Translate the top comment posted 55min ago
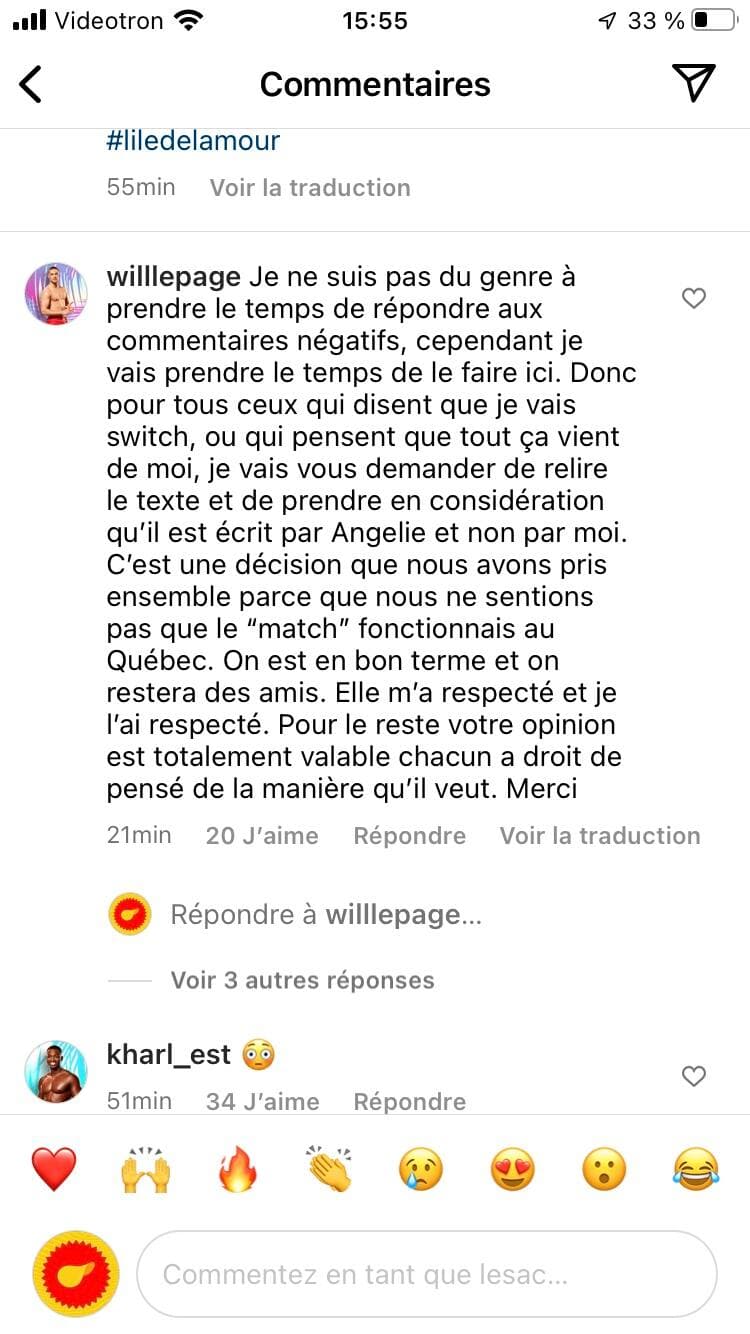This screenshot has height=1334, width=750. (310, 188)
